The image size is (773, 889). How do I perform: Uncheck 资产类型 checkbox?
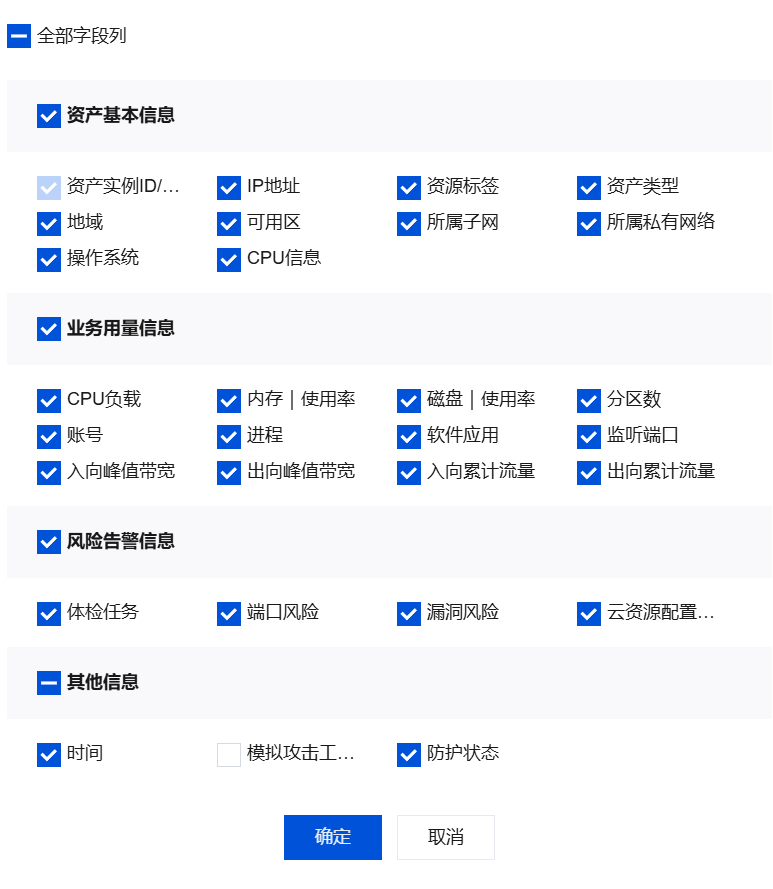click(x=589, y=187)
